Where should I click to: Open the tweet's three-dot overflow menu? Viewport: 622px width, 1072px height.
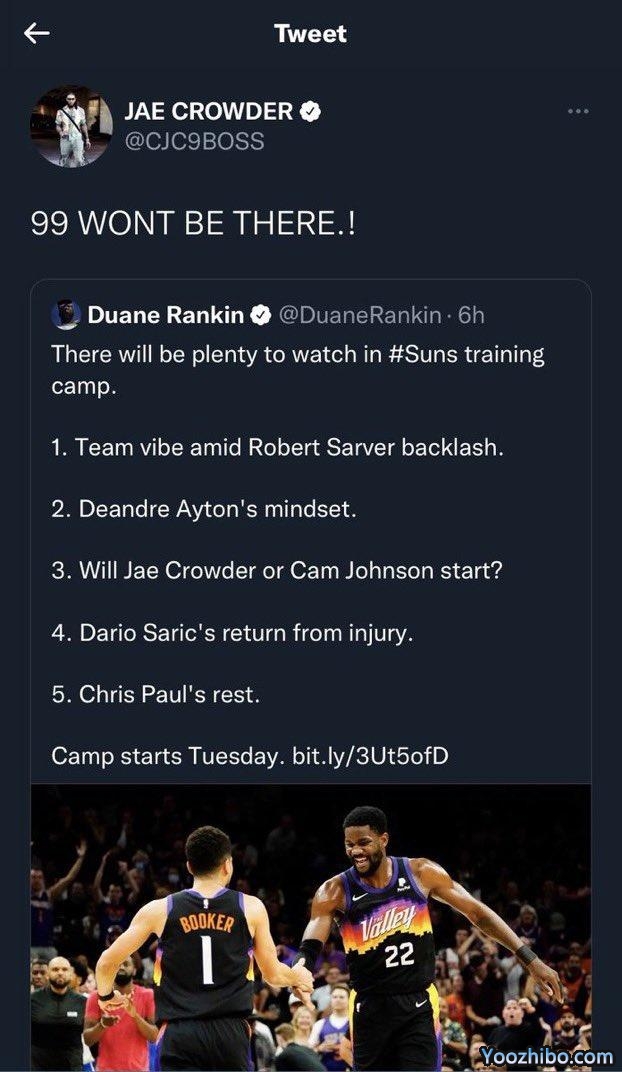(577, 111)
